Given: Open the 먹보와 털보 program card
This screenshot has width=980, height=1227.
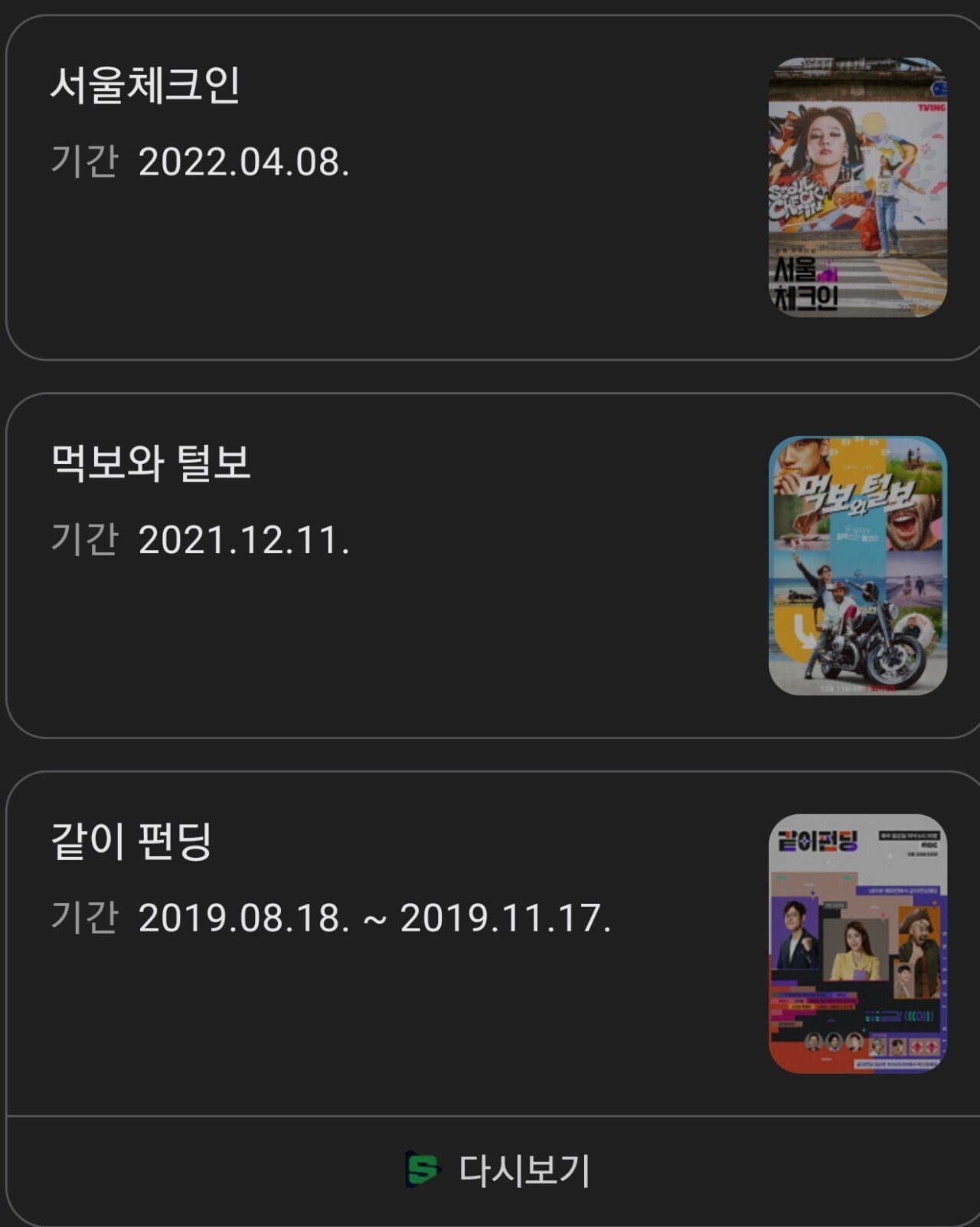Looking at the screenshot, I should pos(151,463).
